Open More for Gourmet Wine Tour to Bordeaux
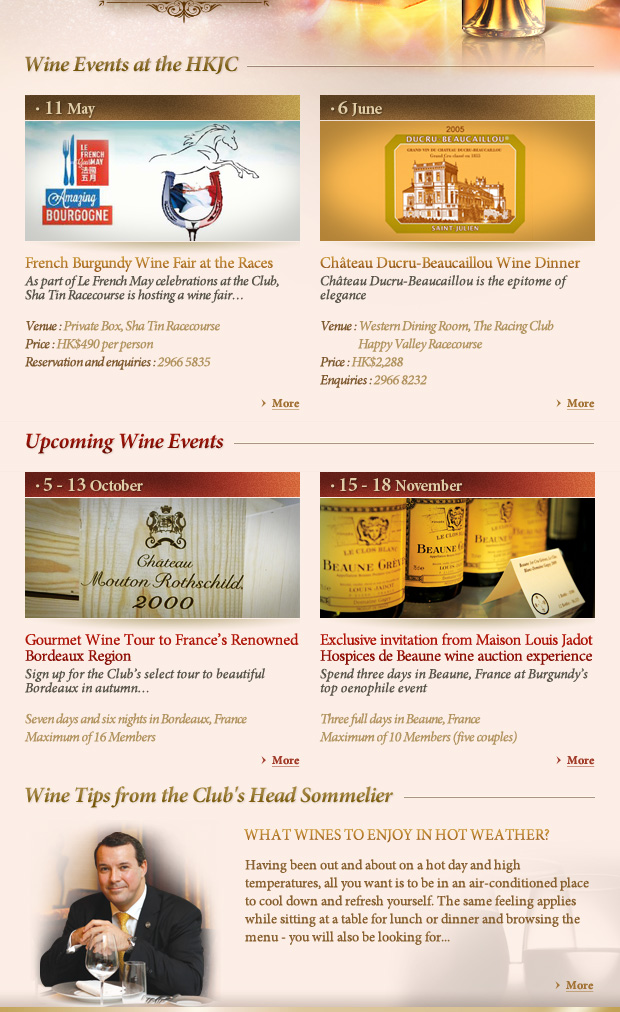The image size is (620, 1012). click(x=285, y=760)
